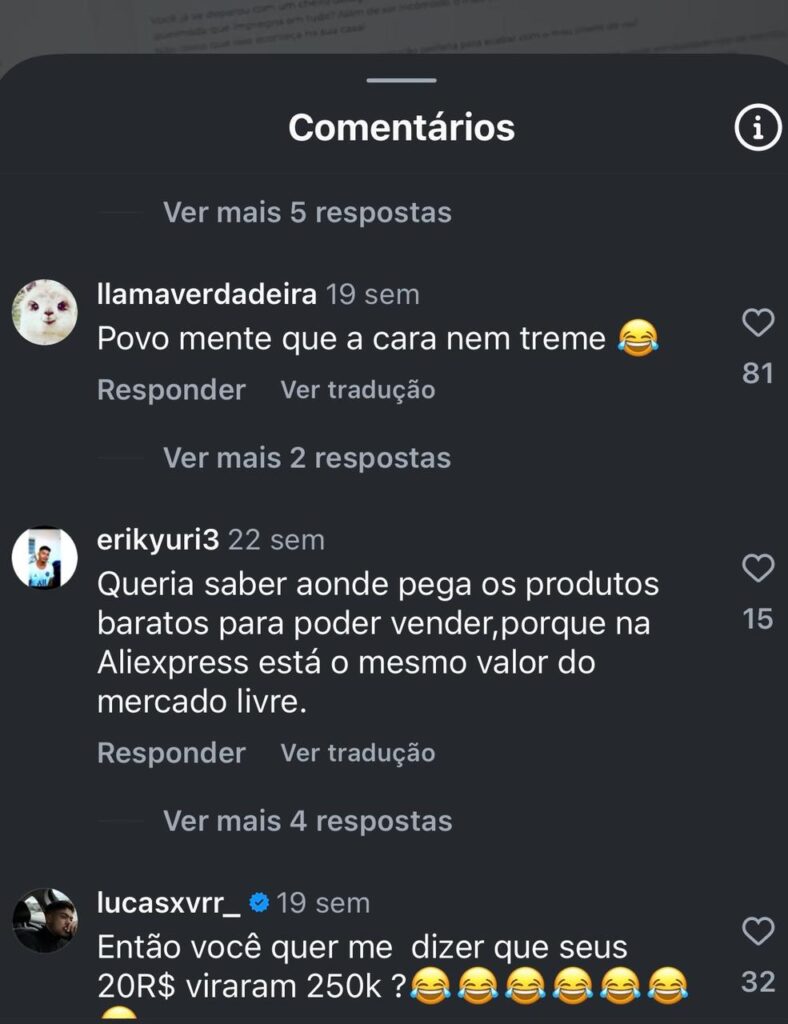Like llamaverdadeira's comment
This screenshot has height=1024, width=788.
[758, 322]
